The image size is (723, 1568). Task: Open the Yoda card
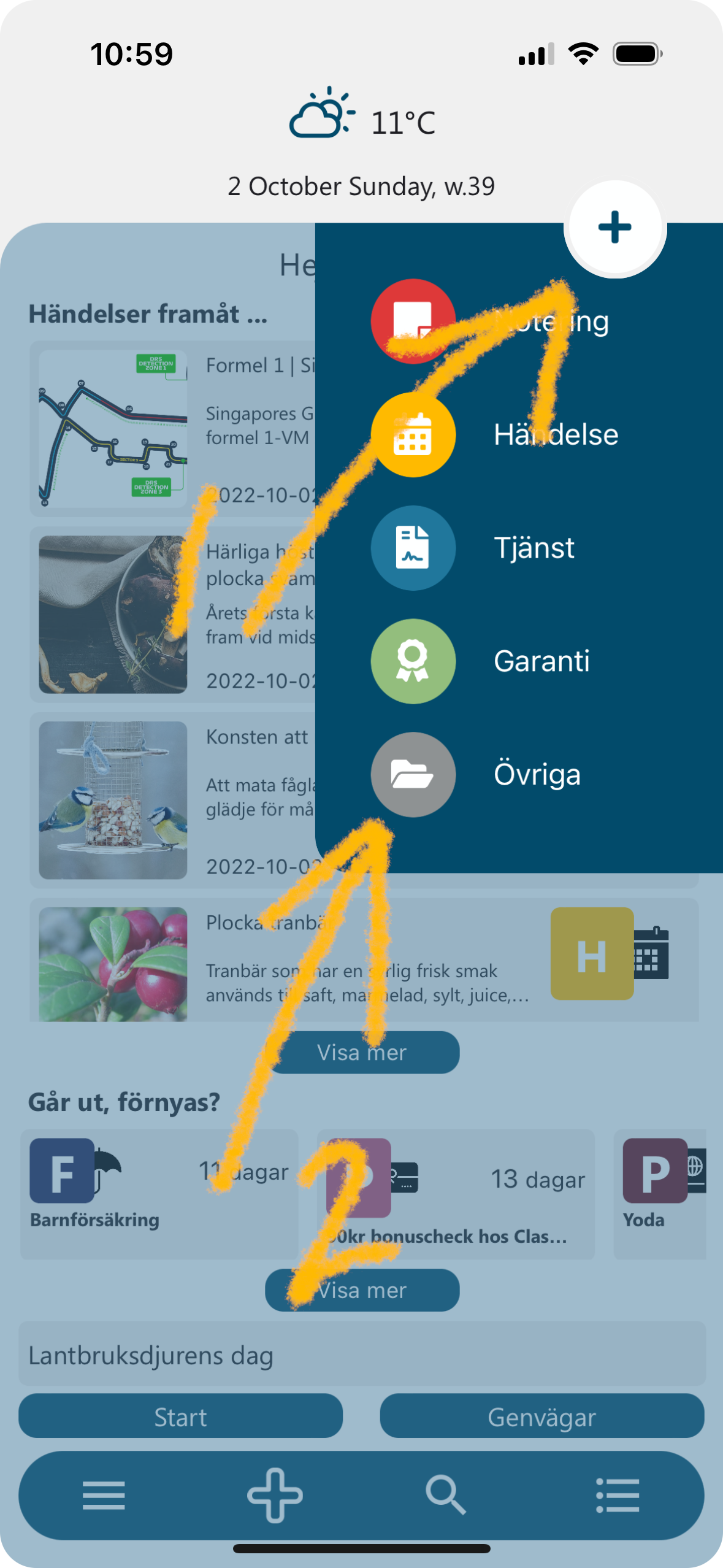tap(660, 1193)
